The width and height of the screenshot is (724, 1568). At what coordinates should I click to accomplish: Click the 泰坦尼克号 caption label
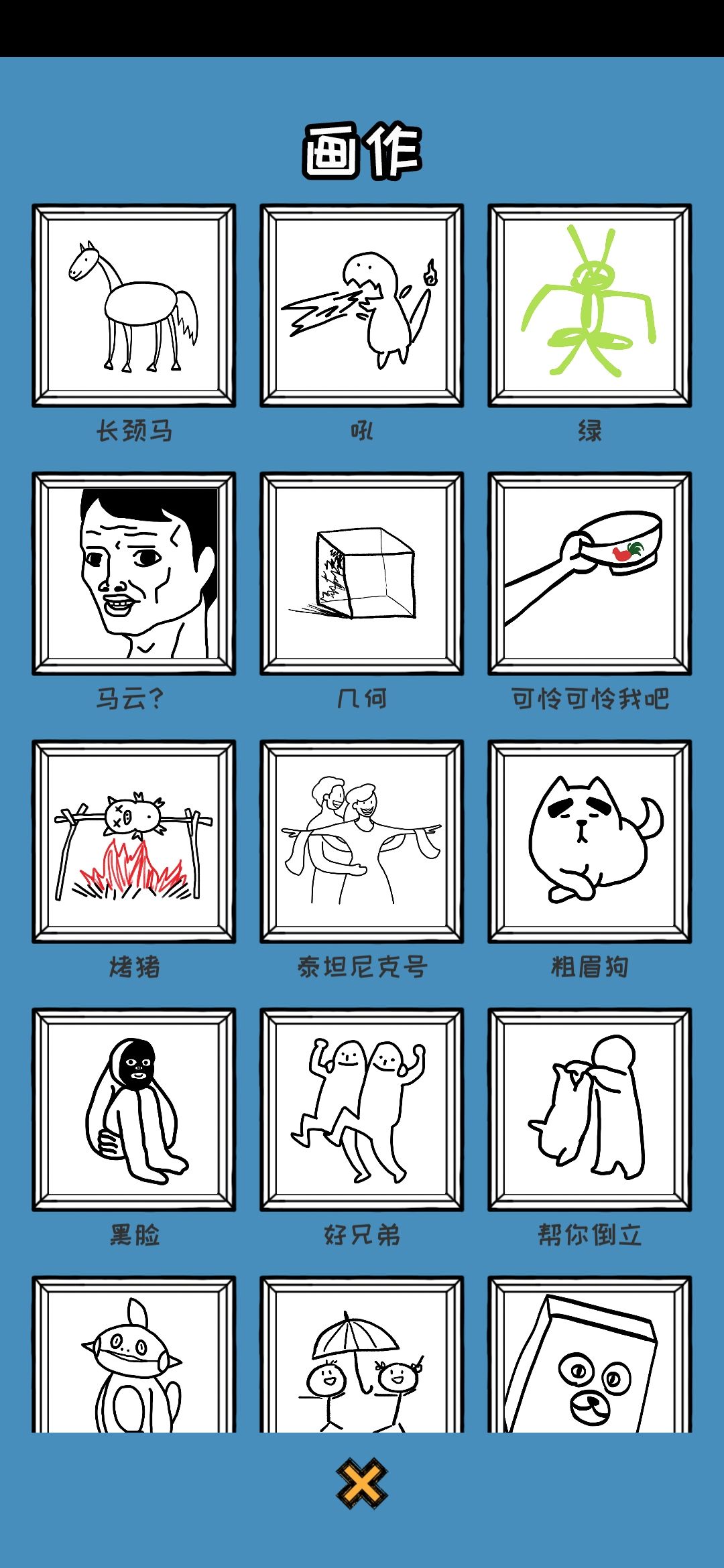coord(362,967)
